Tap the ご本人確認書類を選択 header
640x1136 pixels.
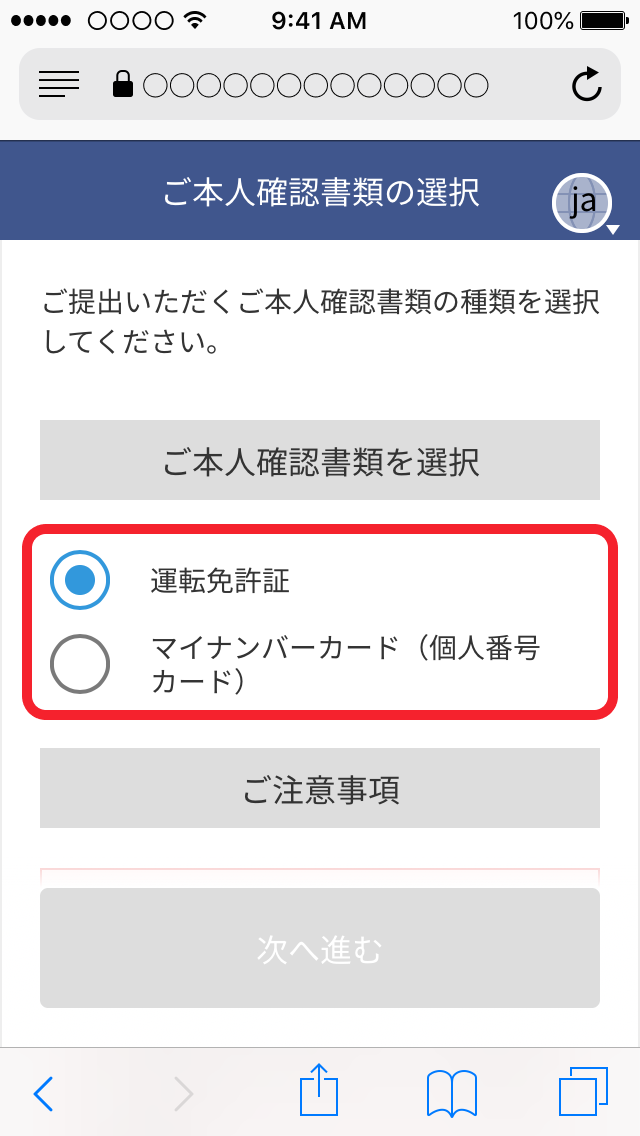(320, 460)
